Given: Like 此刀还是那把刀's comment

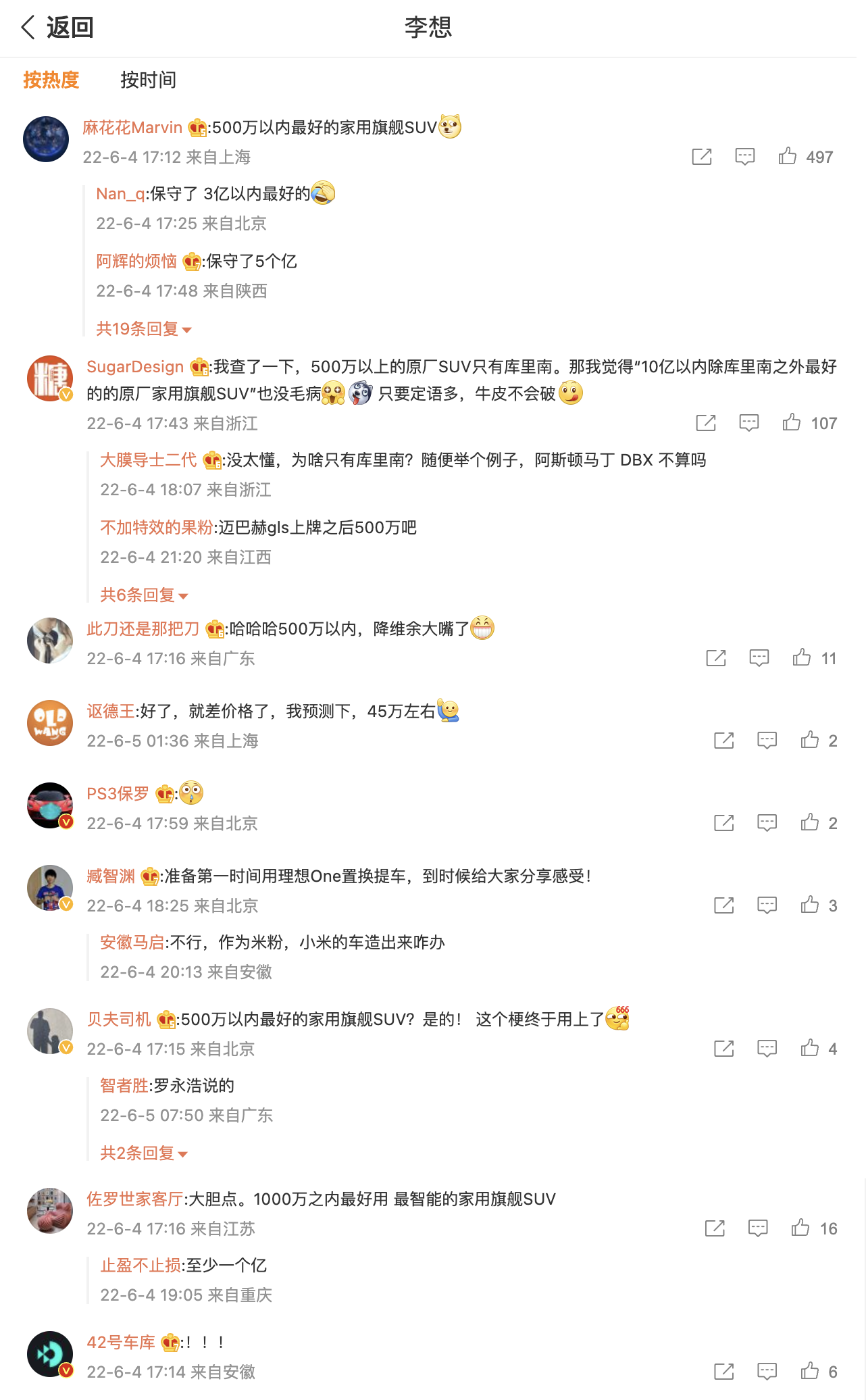Looking at the screenshot, I should point(814,658).
